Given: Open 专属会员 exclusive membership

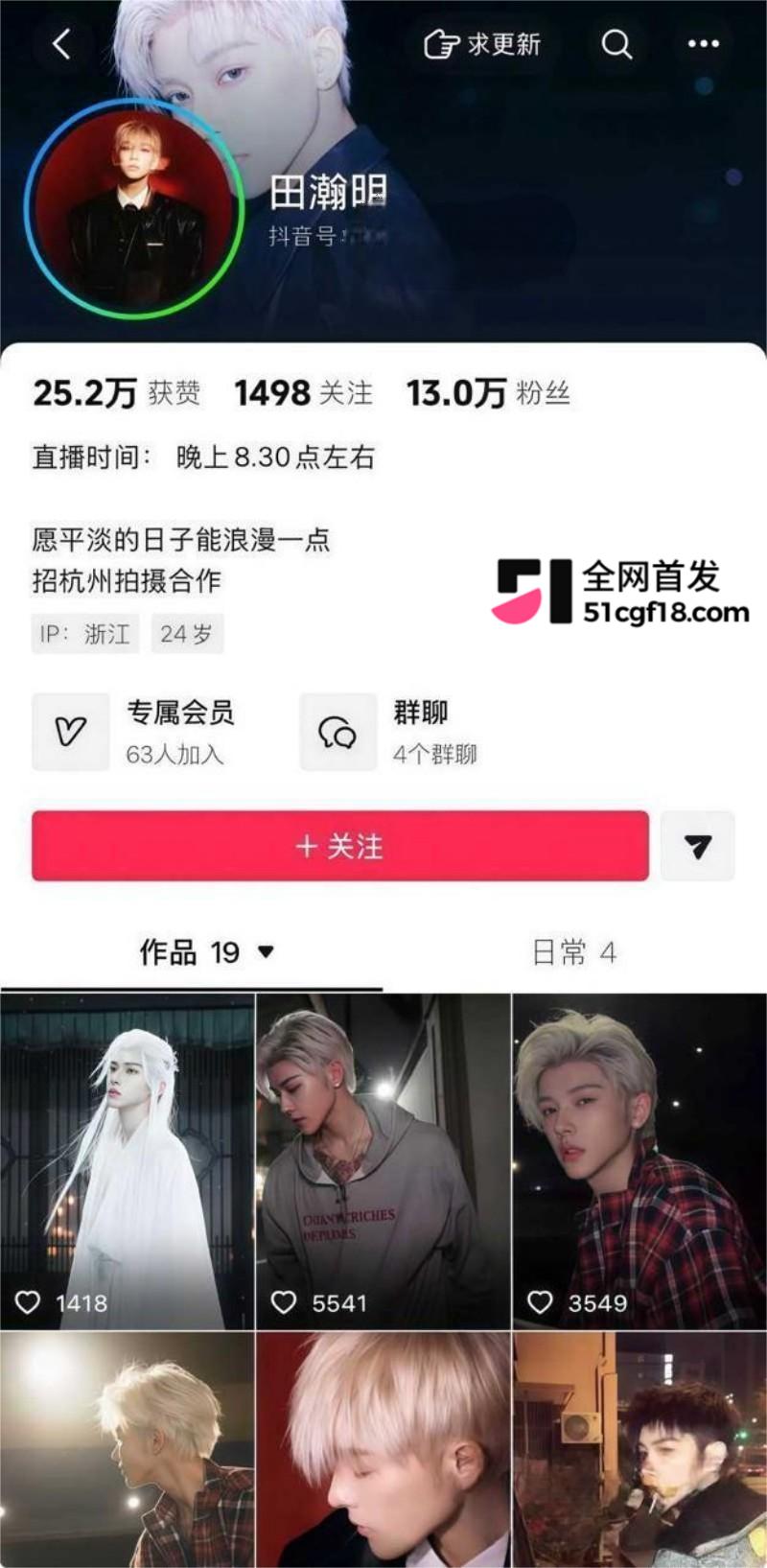Looking at the screenshot, I should (134, 732).
